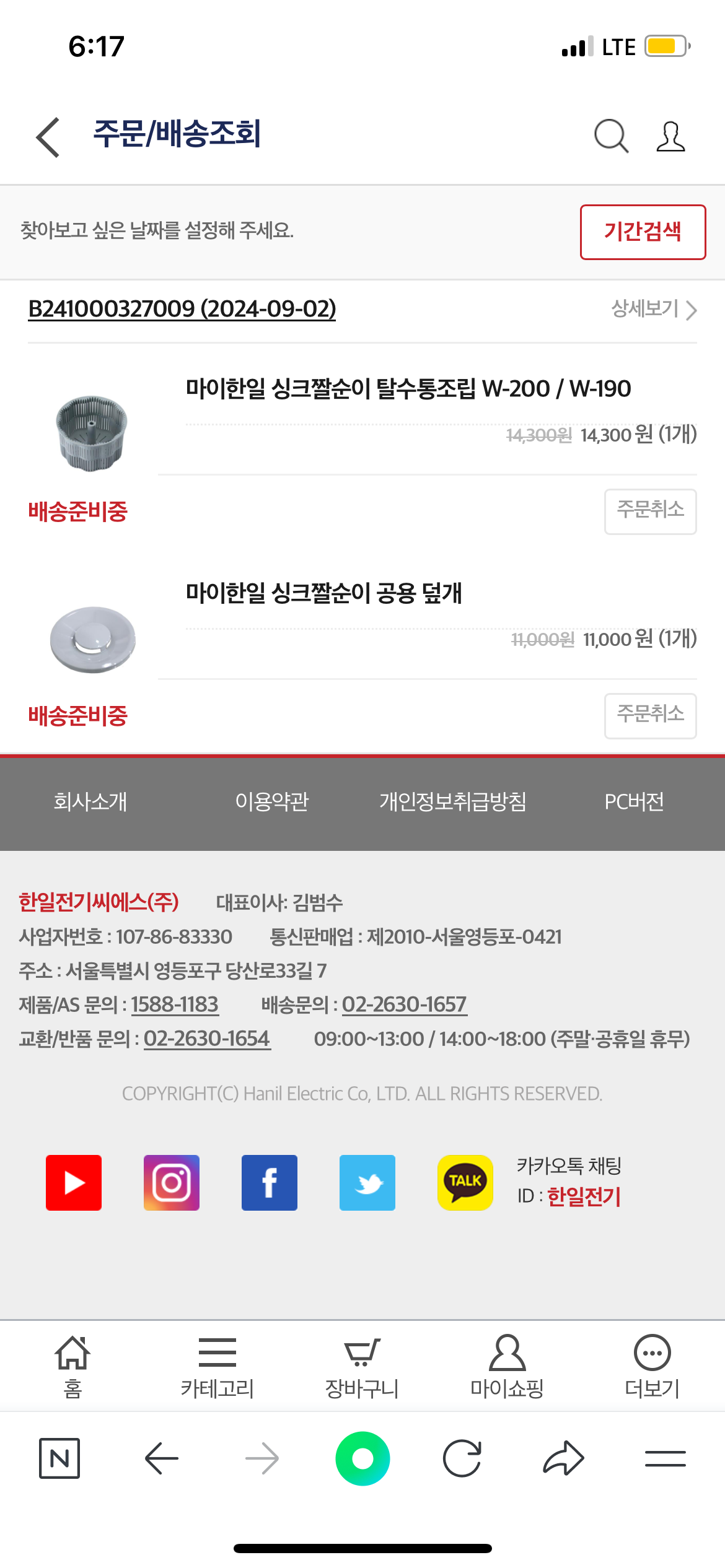725x1568 pixels.
Task: Open the search magnifier icon
Action: (611, 136)
